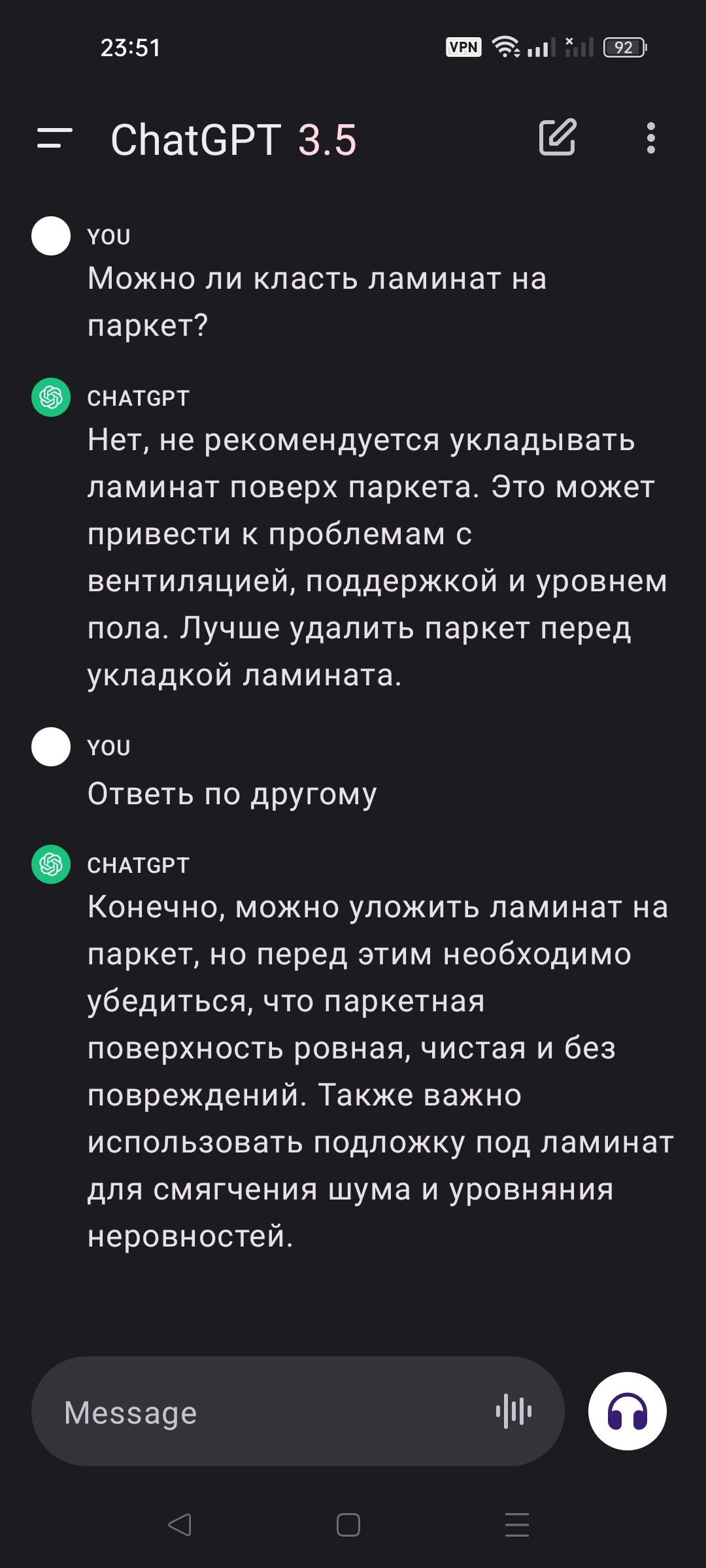Open the sidebar drawer menu
This screenshot has width=706, height=1568.
coord(55,138)
